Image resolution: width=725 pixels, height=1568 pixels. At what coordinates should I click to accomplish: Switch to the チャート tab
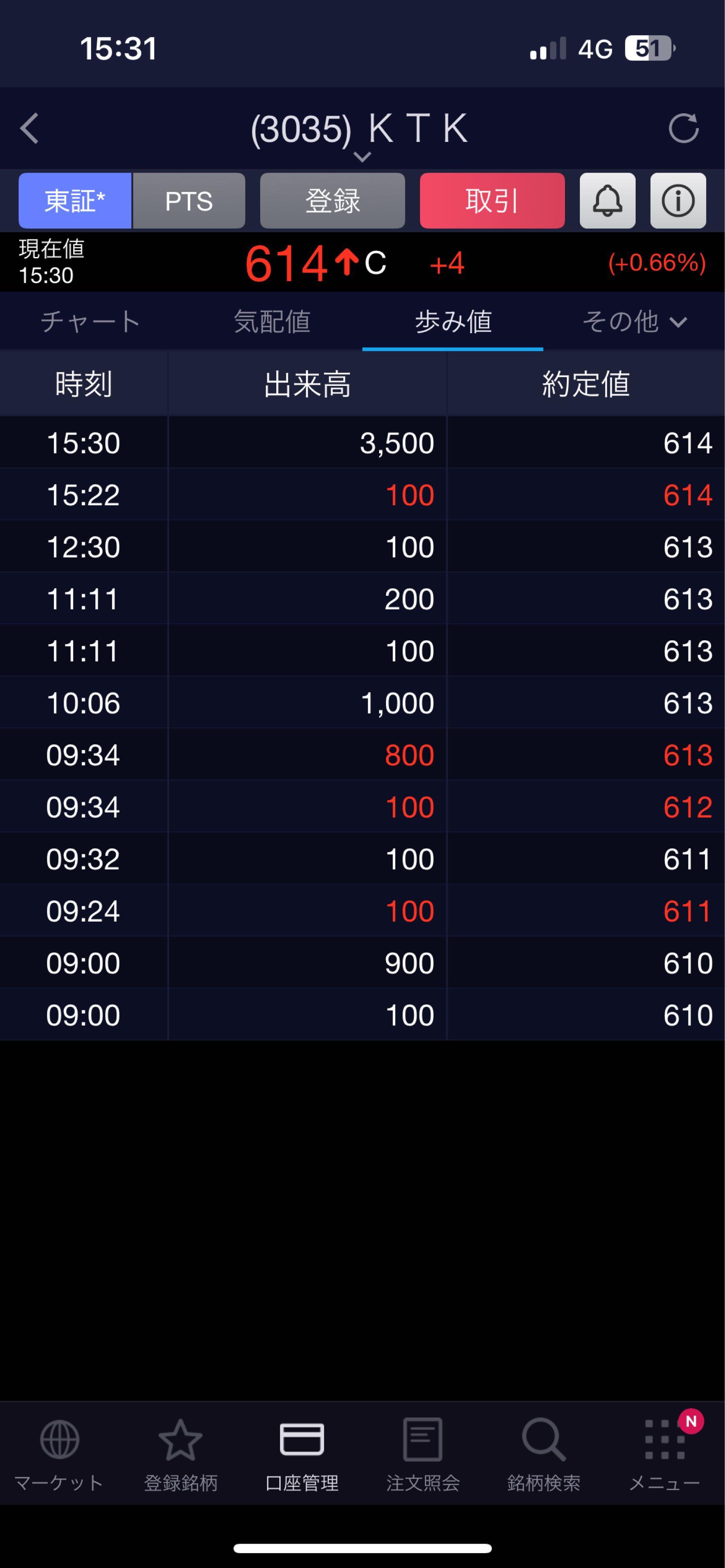point(90,321)
